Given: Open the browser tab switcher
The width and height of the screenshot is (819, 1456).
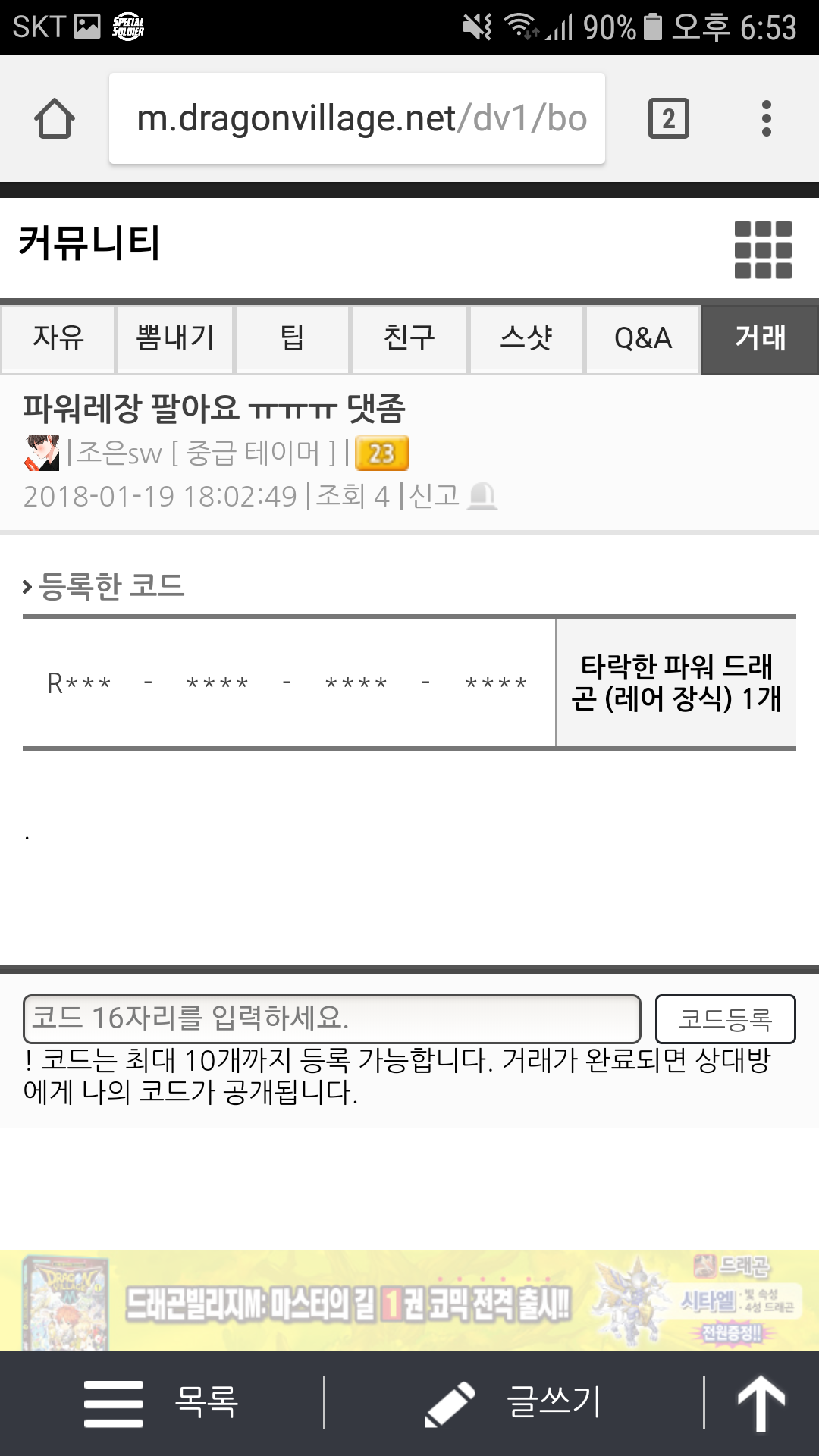Looking at the screenshot, I should tap(668, 118).
